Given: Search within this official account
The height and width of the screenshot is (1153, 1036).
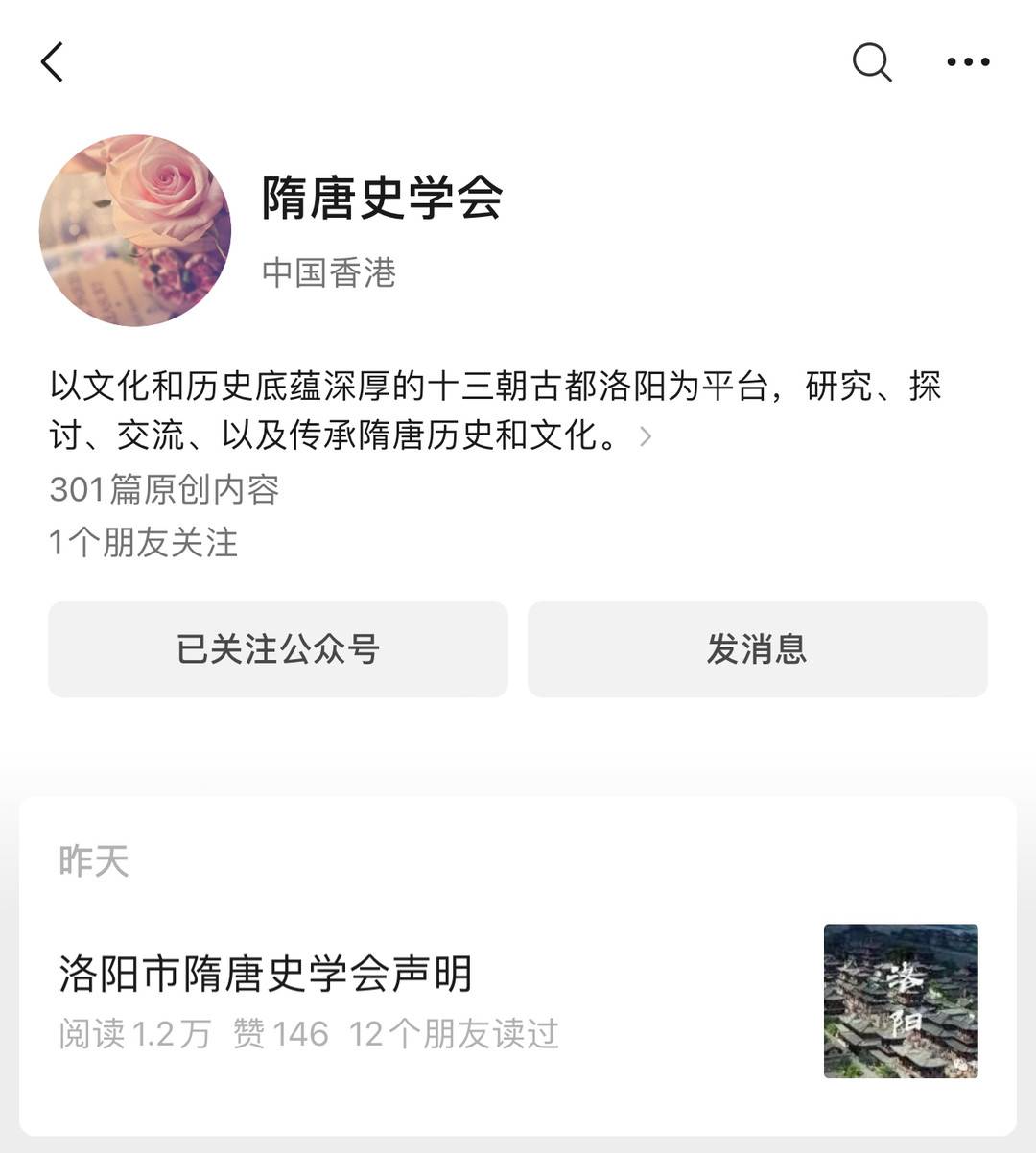Looking at the screenshot, I should pos(871,62).
